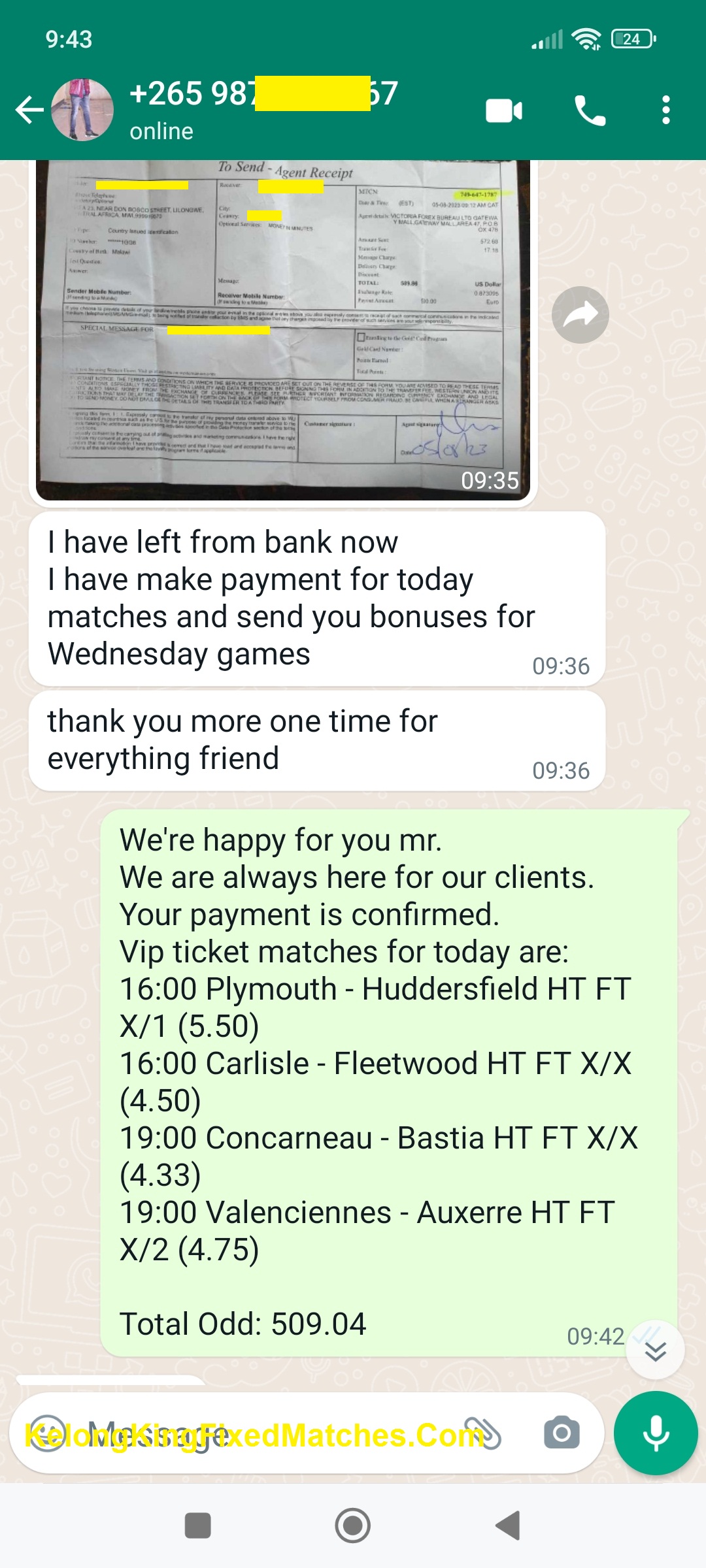This screenshot has width=706, height=1568.
Task: Open the recent apps view
Action: (x=197, y=1526)
